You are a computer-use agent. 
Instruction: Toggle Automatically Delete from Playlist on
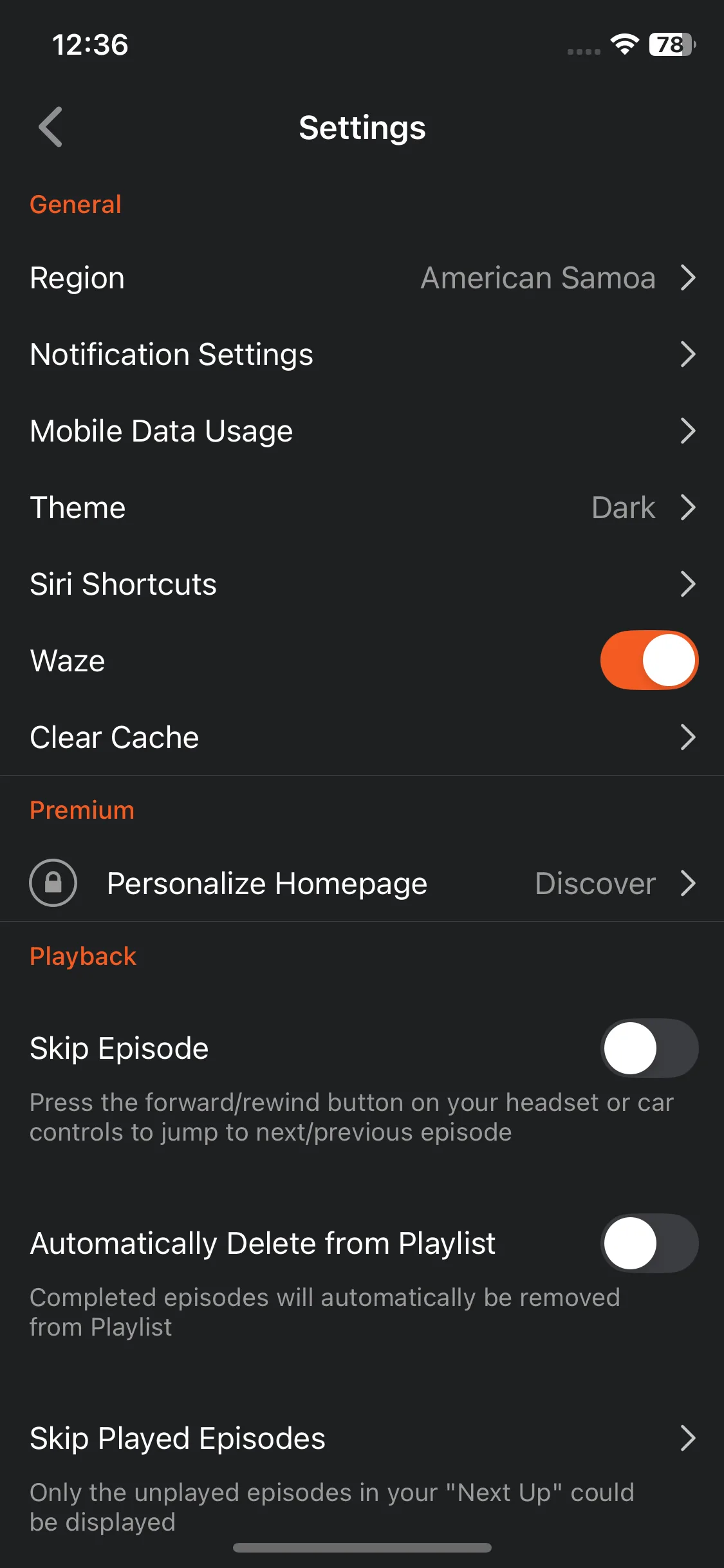coord(649,1243)
